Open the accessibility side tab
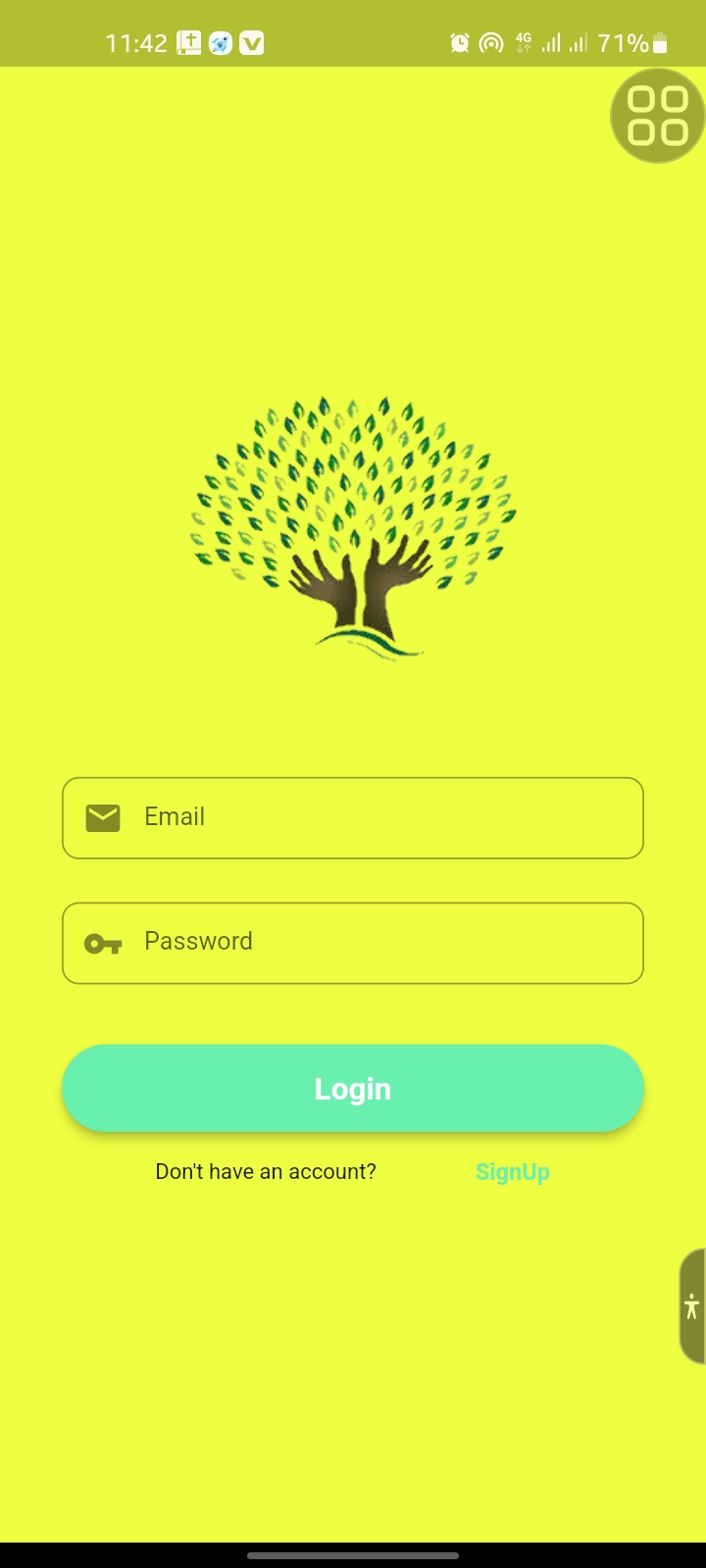 692,1305
